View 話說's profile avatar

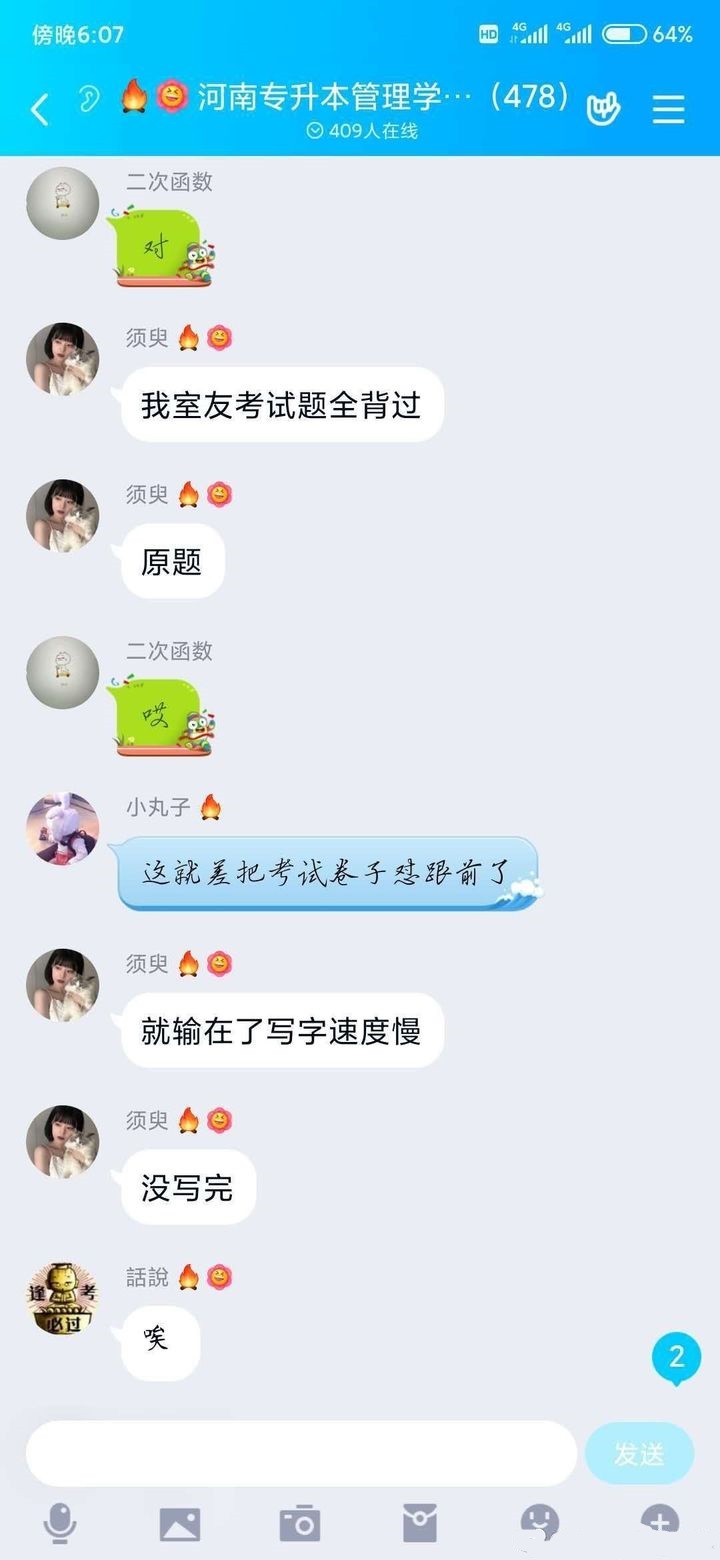[62, 1298]
